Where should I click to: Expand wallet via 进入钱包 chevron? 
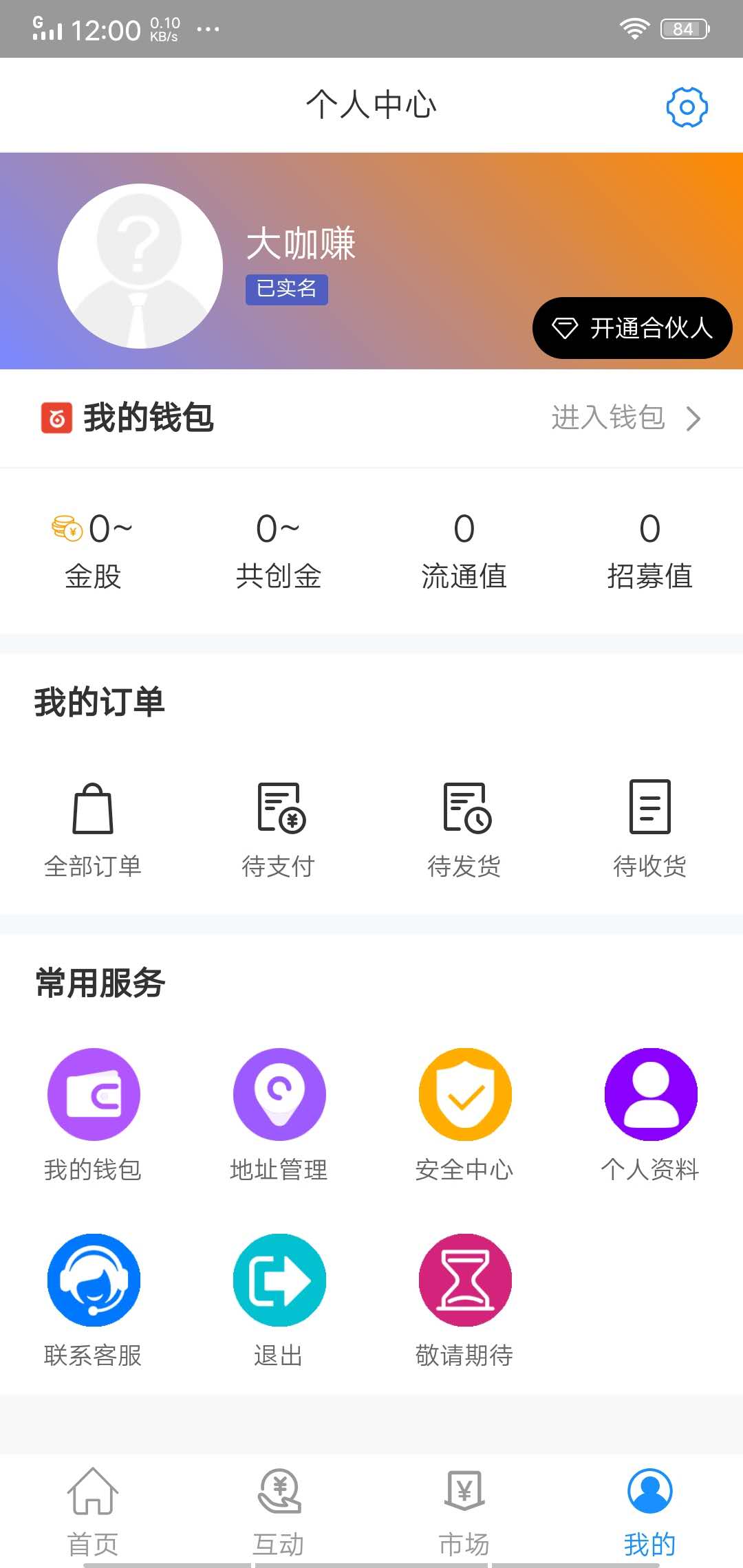693,418
